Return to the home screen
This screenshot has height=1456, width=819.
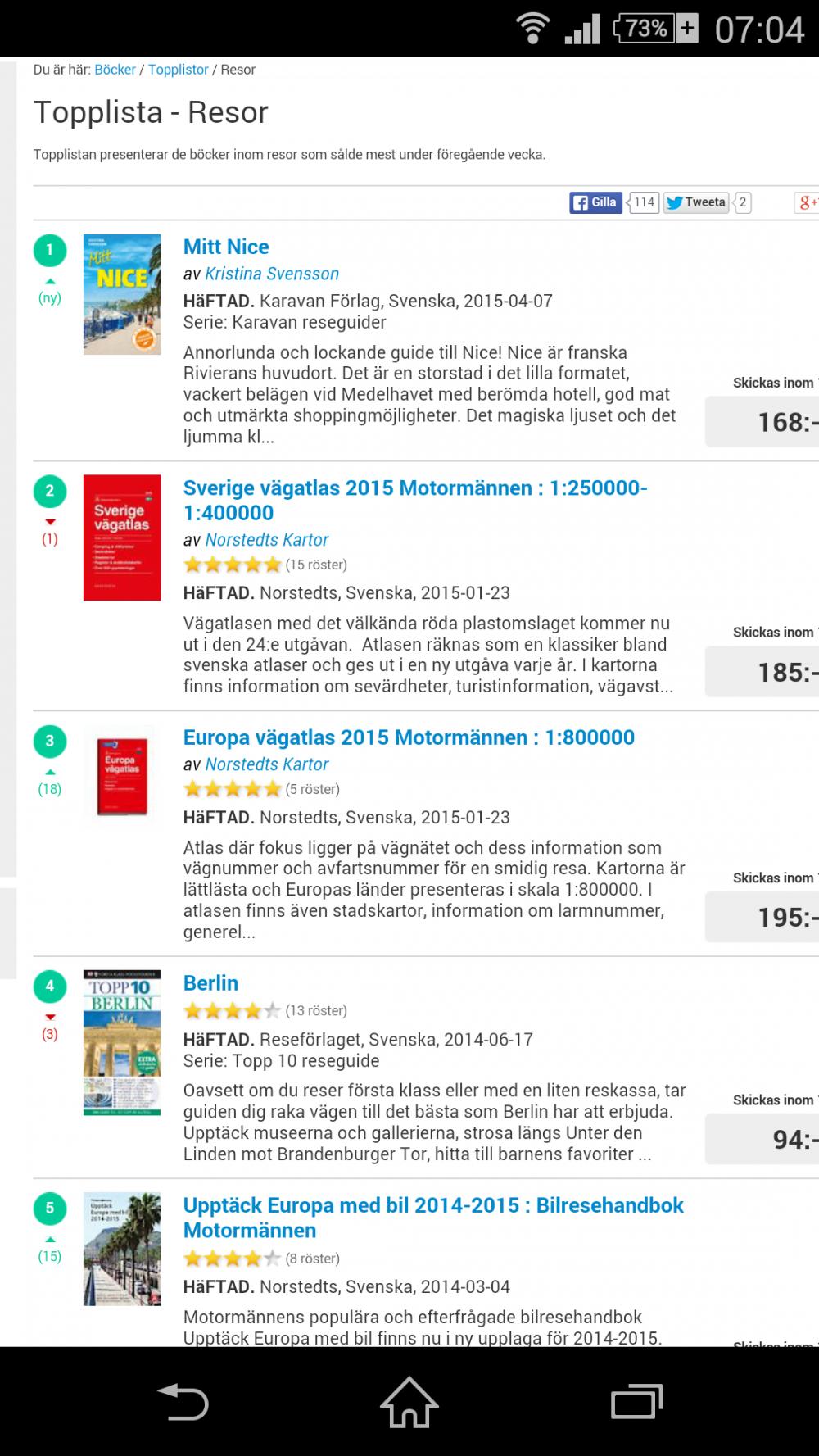click(x=409, y=1401)
